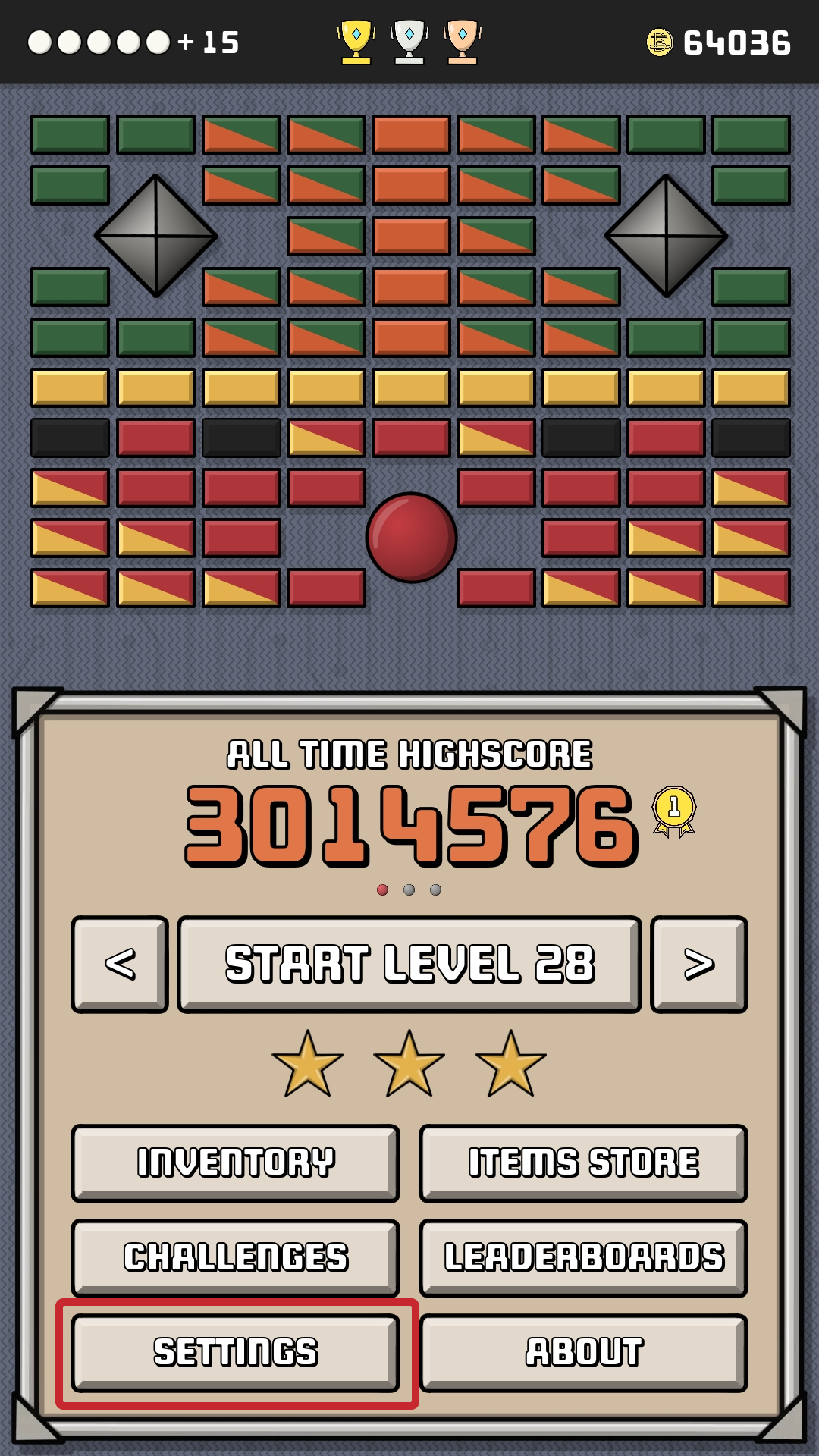
Task: Open the Items Store
Action: [583, 1163]
